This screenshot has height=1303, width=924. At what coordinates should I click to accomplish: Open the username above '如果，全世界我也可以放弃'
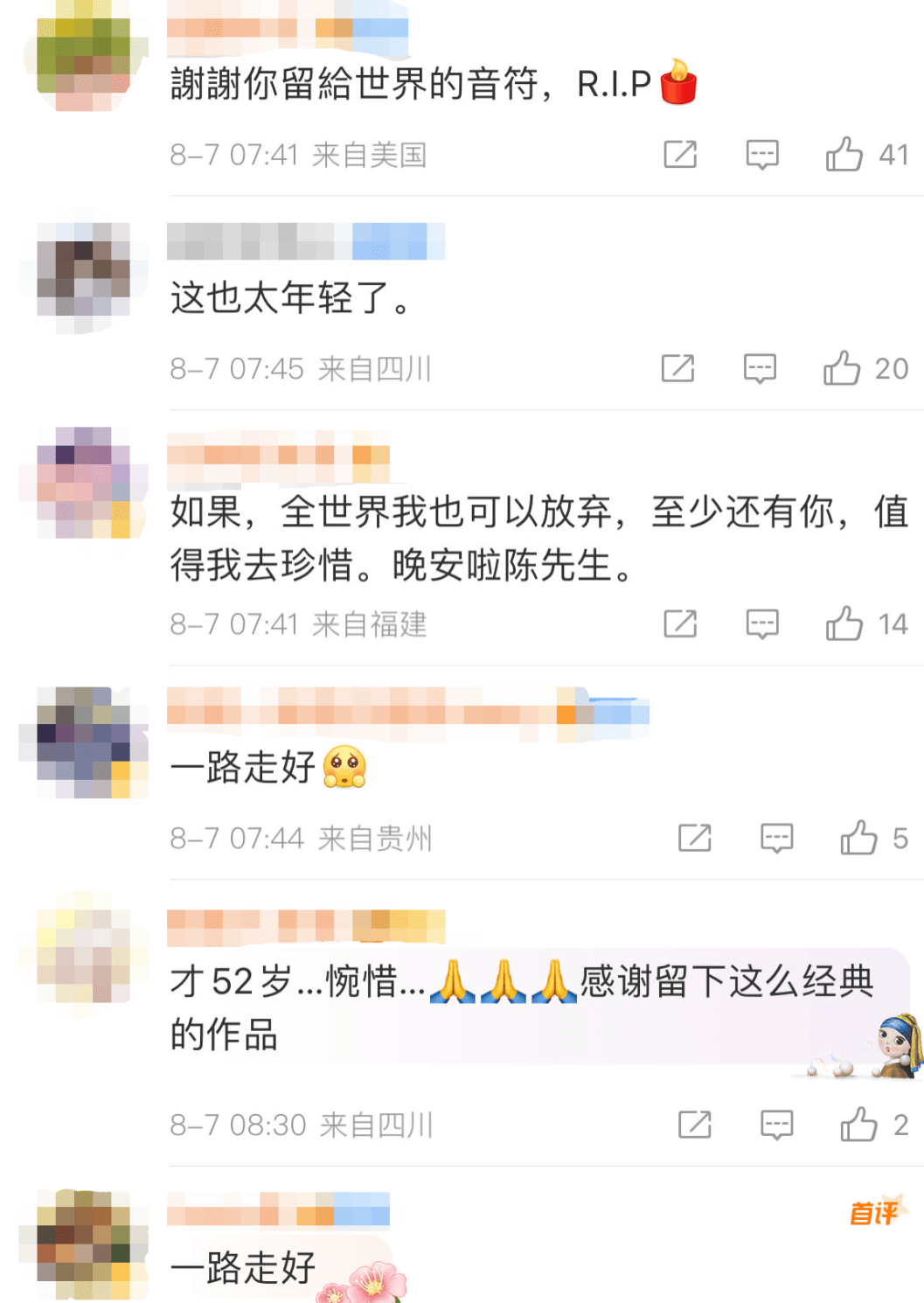278,456
